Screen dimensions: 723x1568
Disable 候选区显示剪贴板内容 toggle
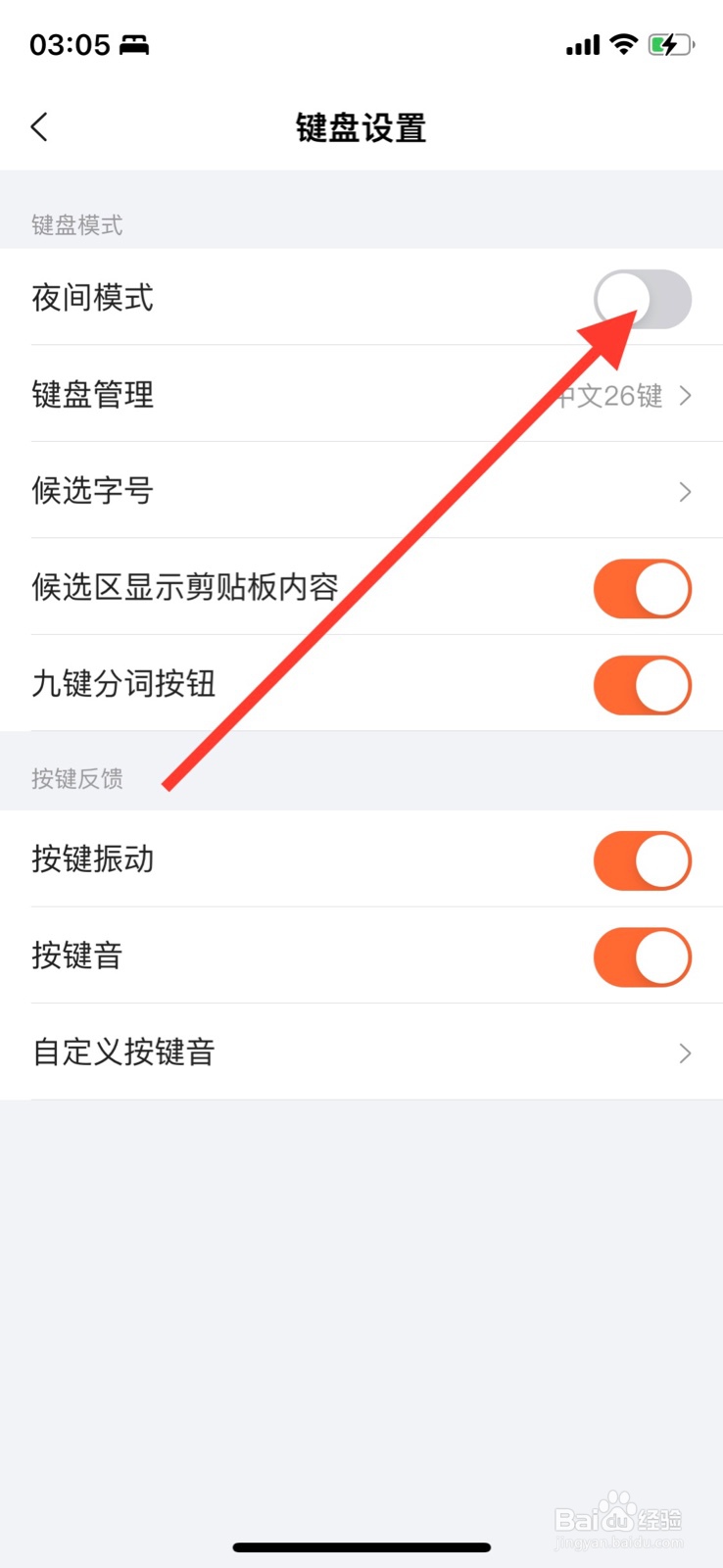click(x=643, y=588)
